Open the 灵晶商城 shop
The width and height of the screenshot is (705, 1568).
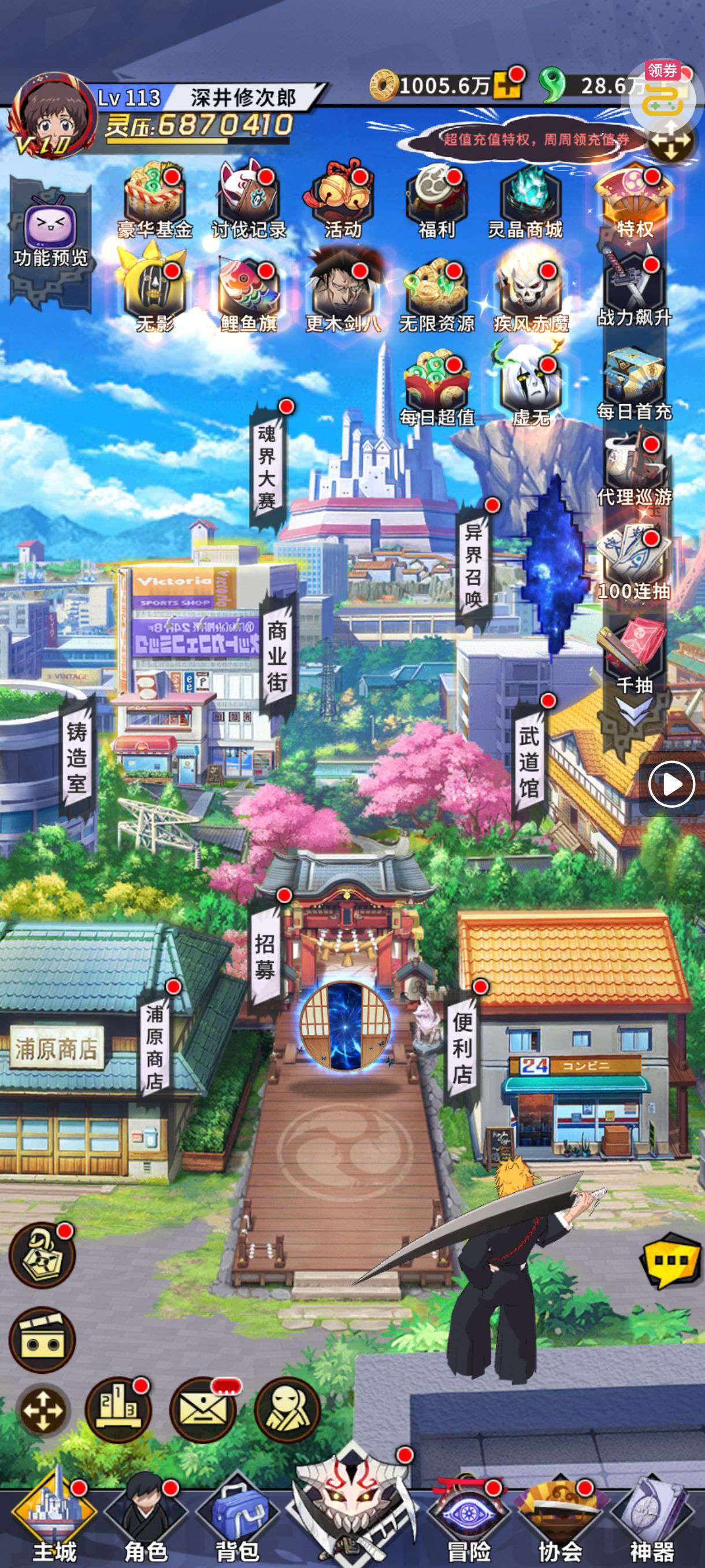click(526, 201)
